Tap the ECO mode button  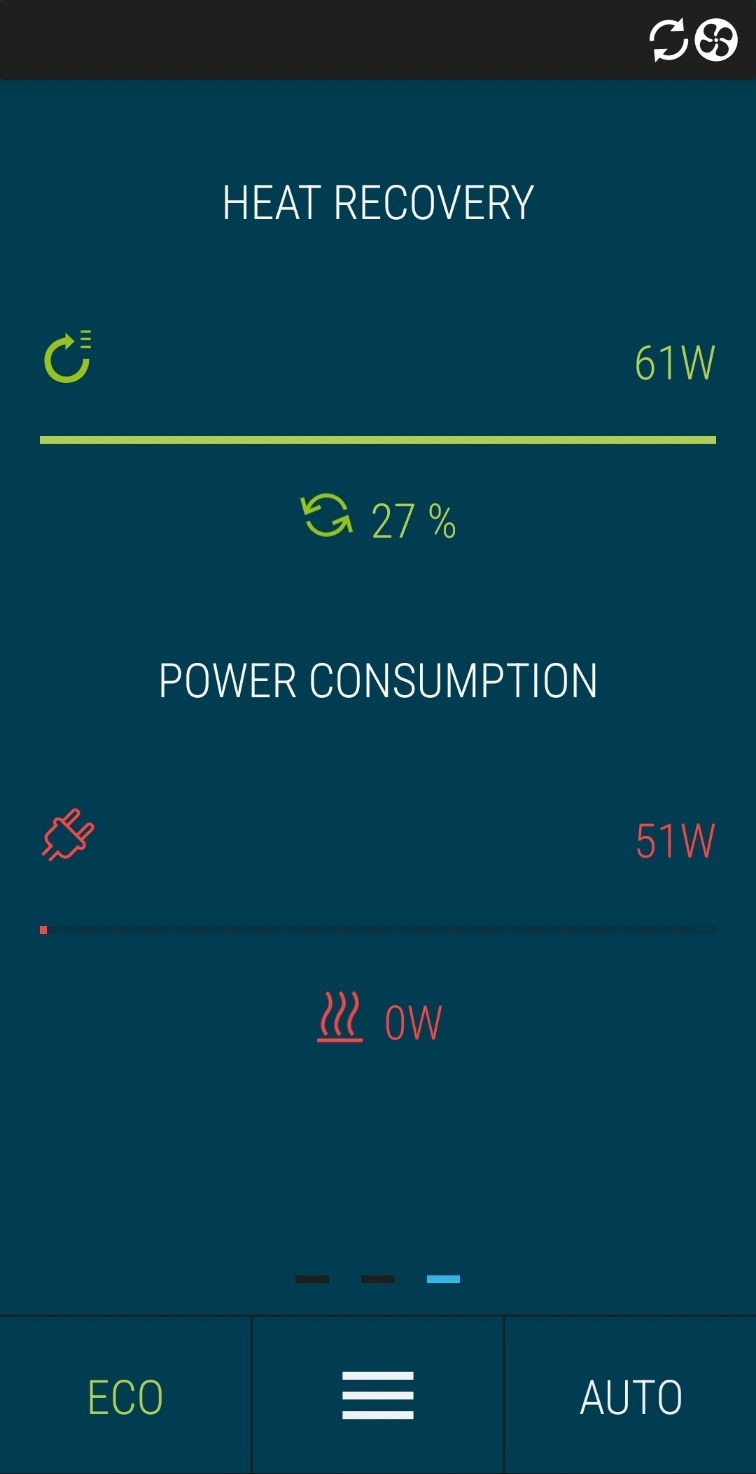click(x=125, y=1396)
